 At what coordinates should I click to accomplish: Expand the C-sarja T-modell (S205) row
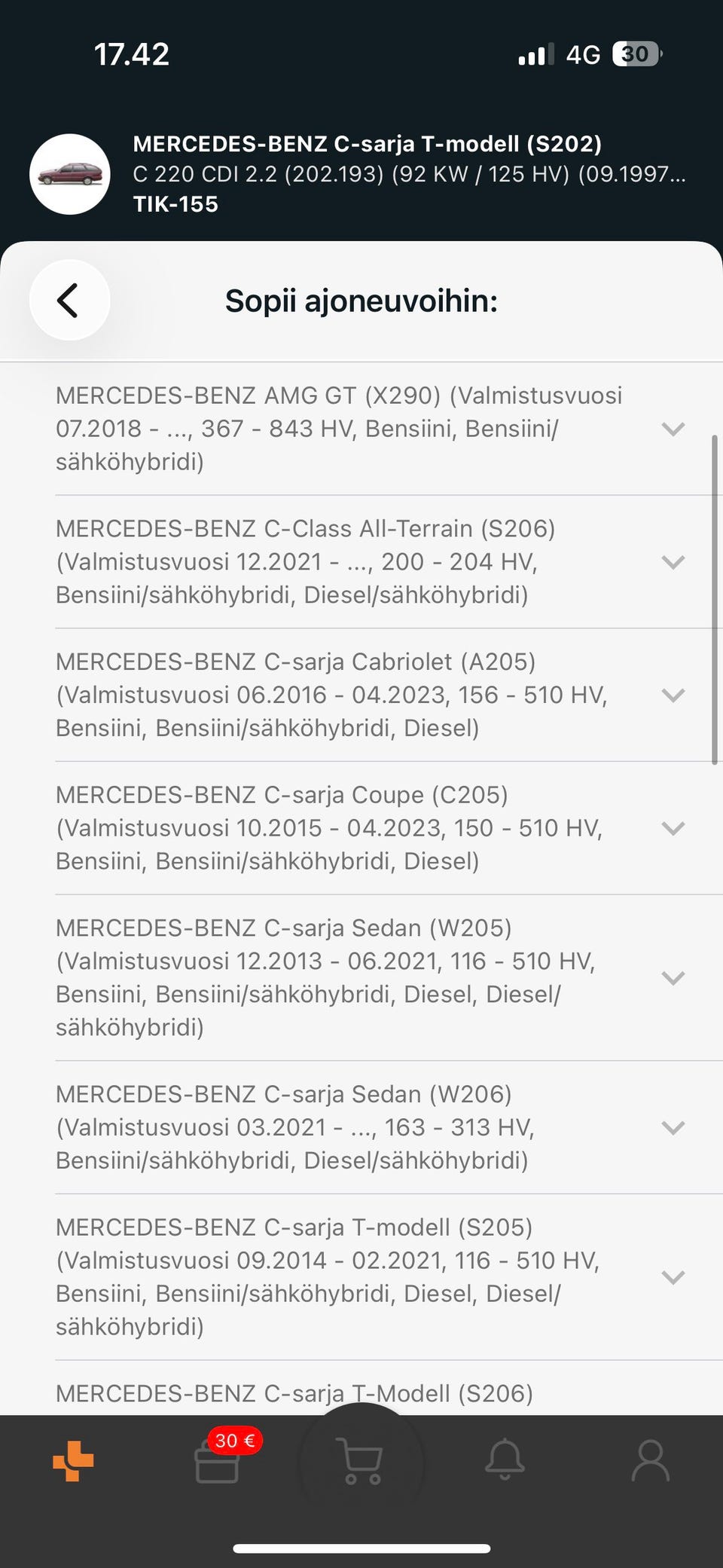pos(673,1277)
